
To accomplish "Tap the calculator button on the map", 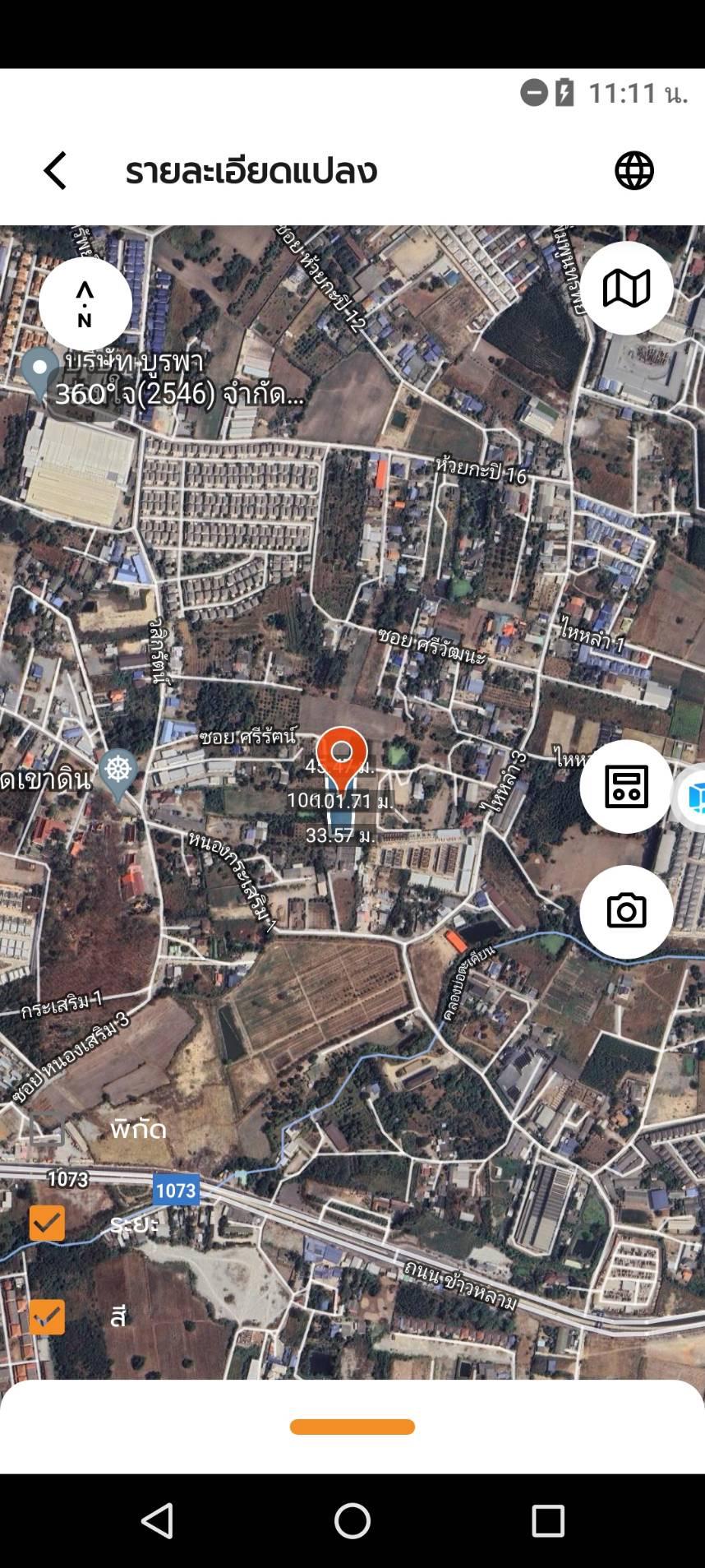I will 626,787.
